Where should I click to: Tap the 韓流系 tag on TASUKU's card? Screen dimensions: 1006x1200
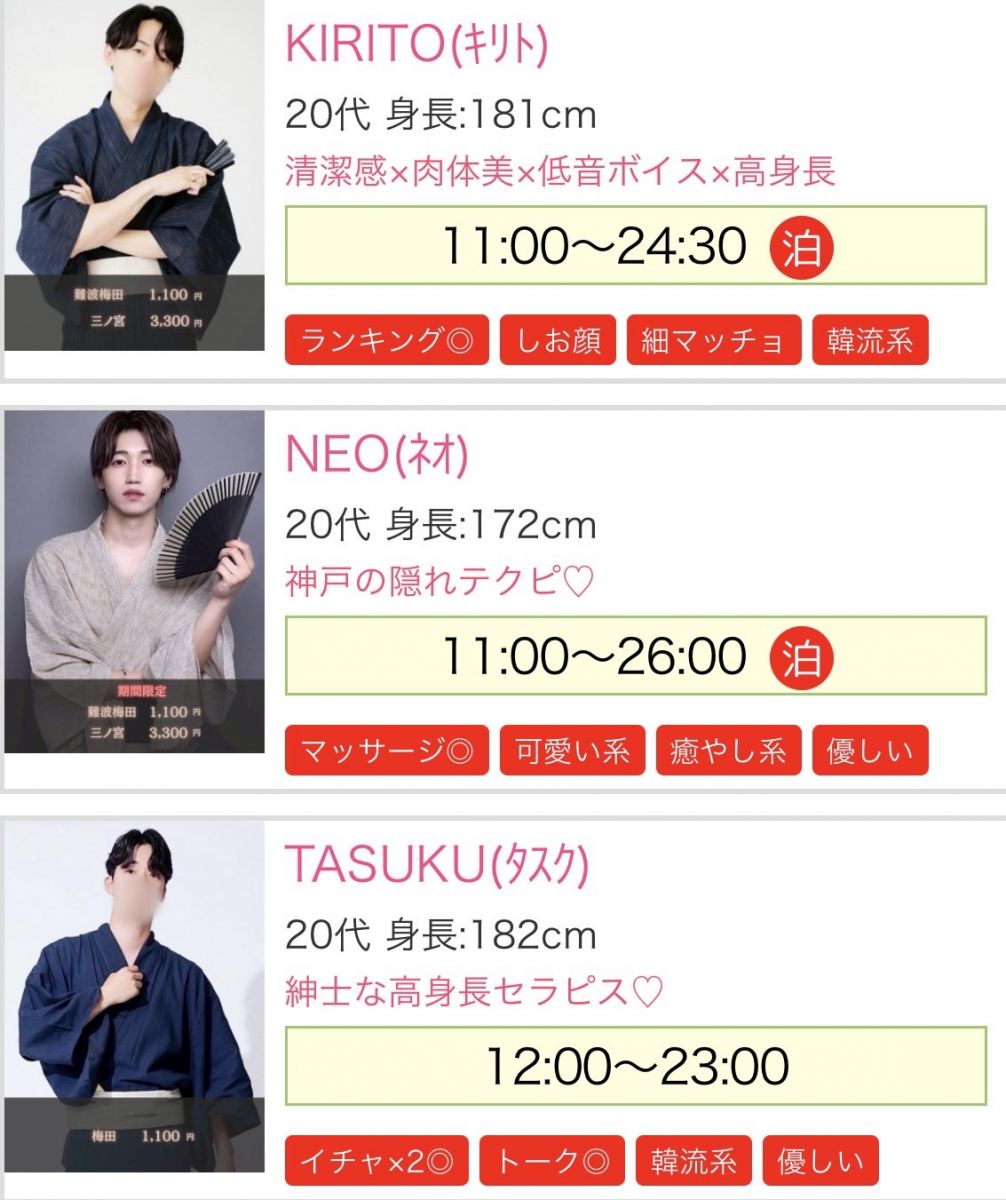pyautogui.click(x=694, y=1161)
